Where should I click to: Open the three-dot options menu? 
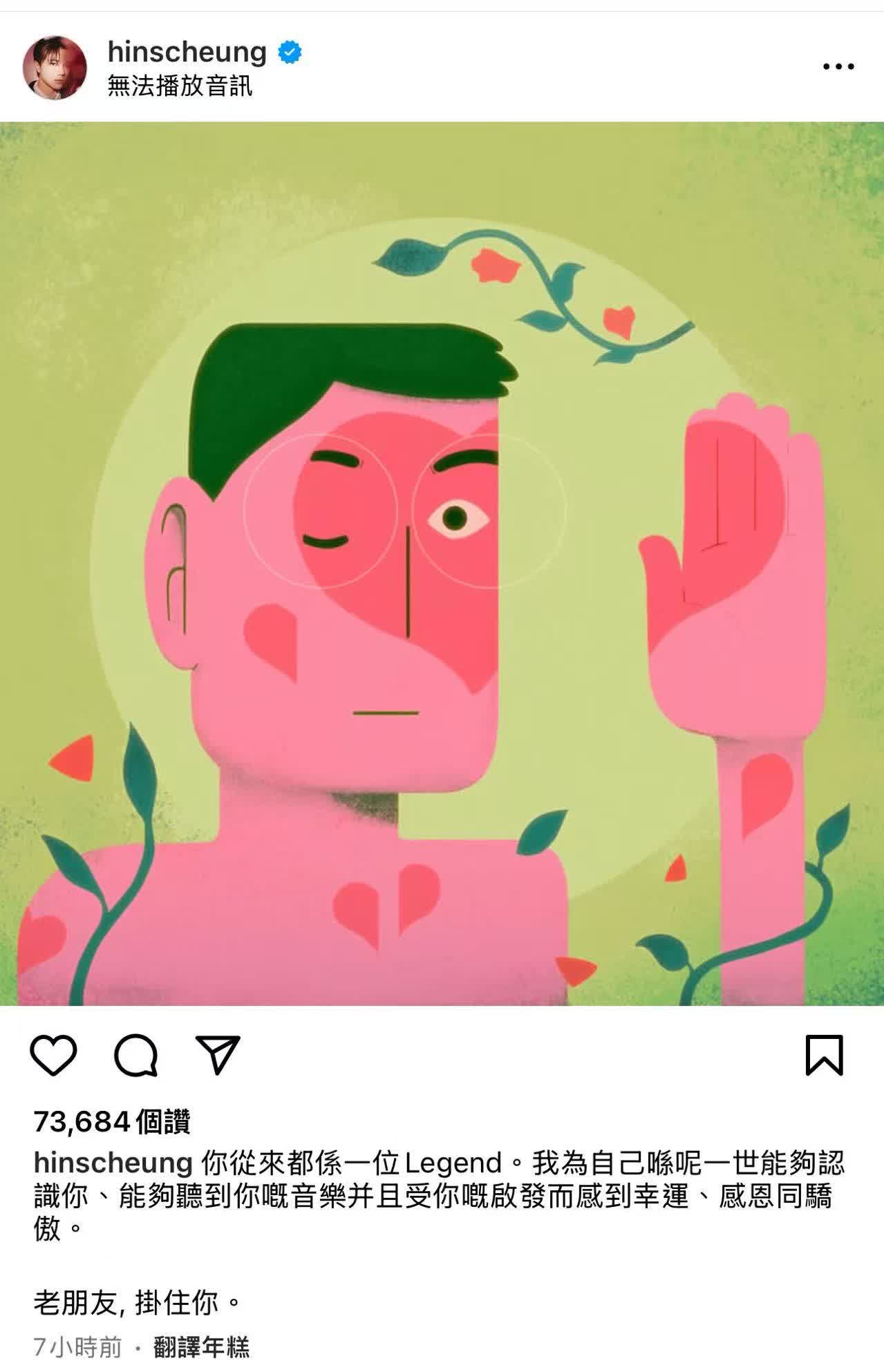(838, 67)
